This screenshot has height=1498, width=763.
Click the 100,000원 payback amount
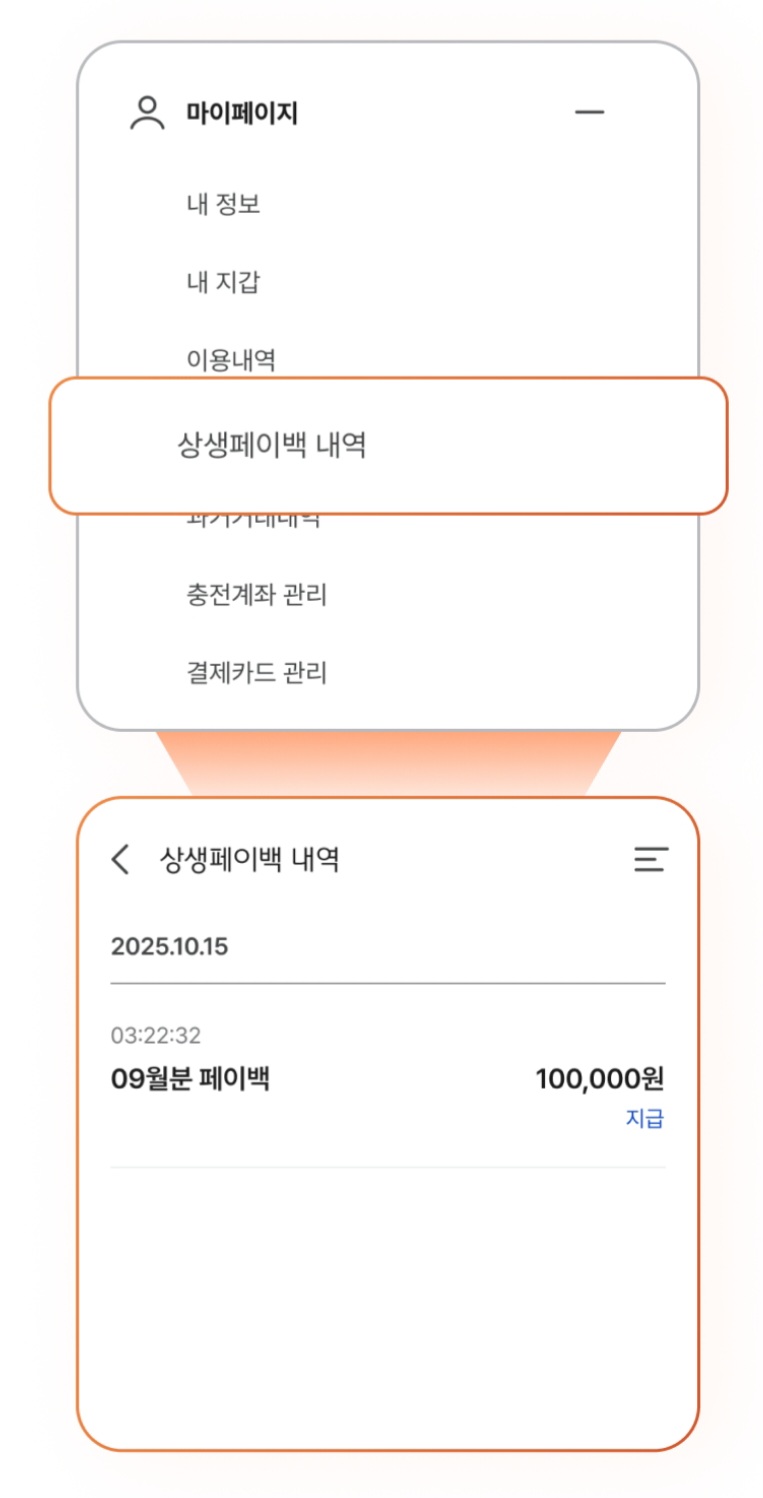pos(602,1080)
